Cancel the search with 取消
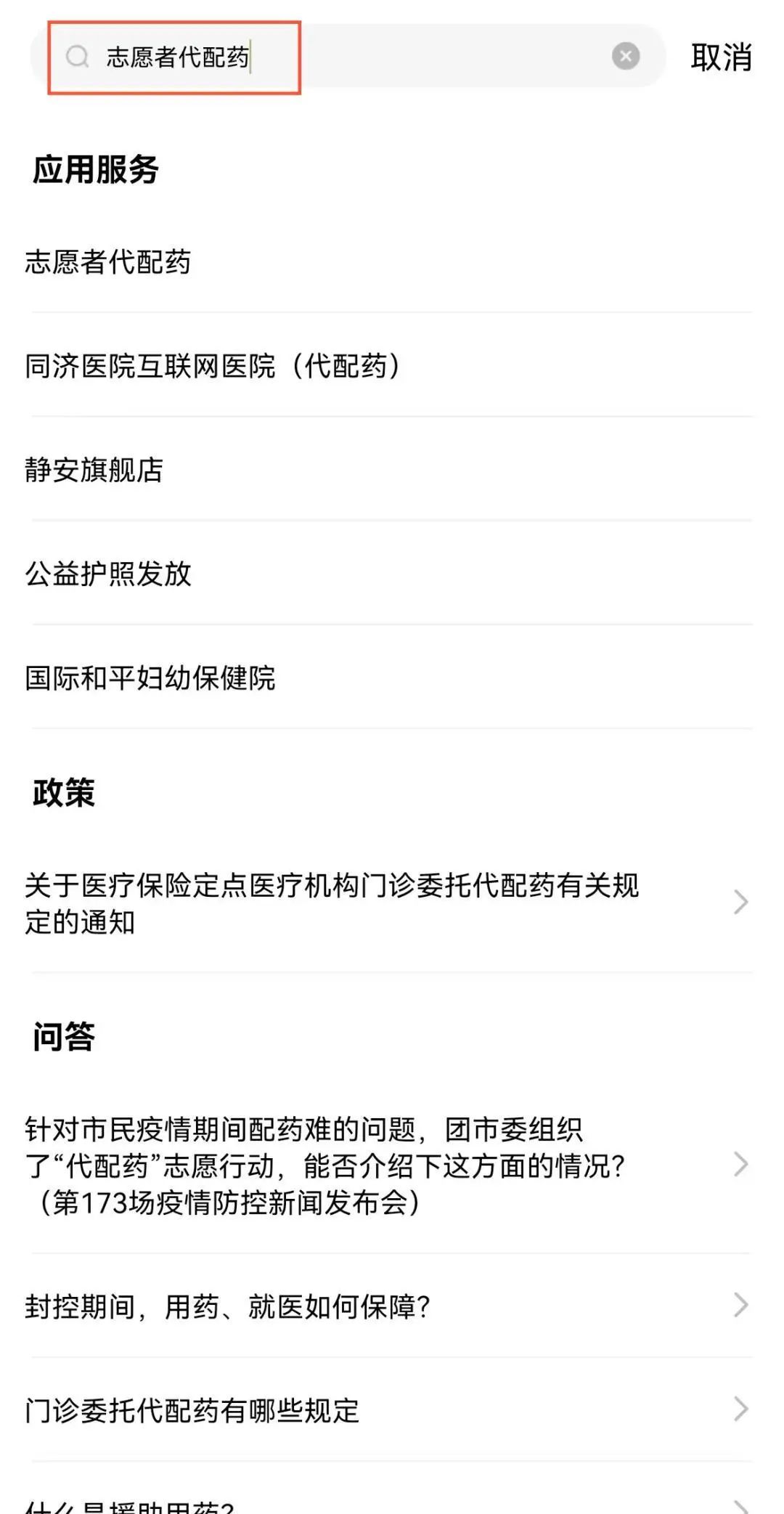Image resolution: width=784 pixels, height=1514 pixels. (720, 57)
